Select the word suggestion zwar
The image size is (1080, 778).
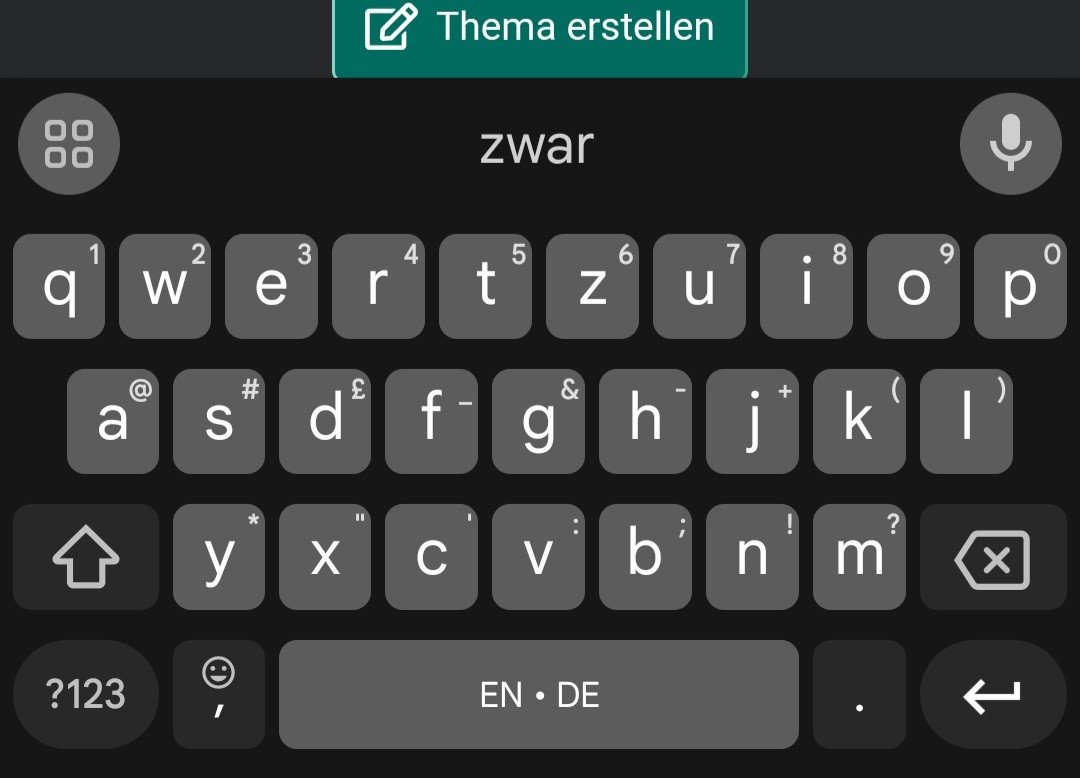[x=537, y=146]
